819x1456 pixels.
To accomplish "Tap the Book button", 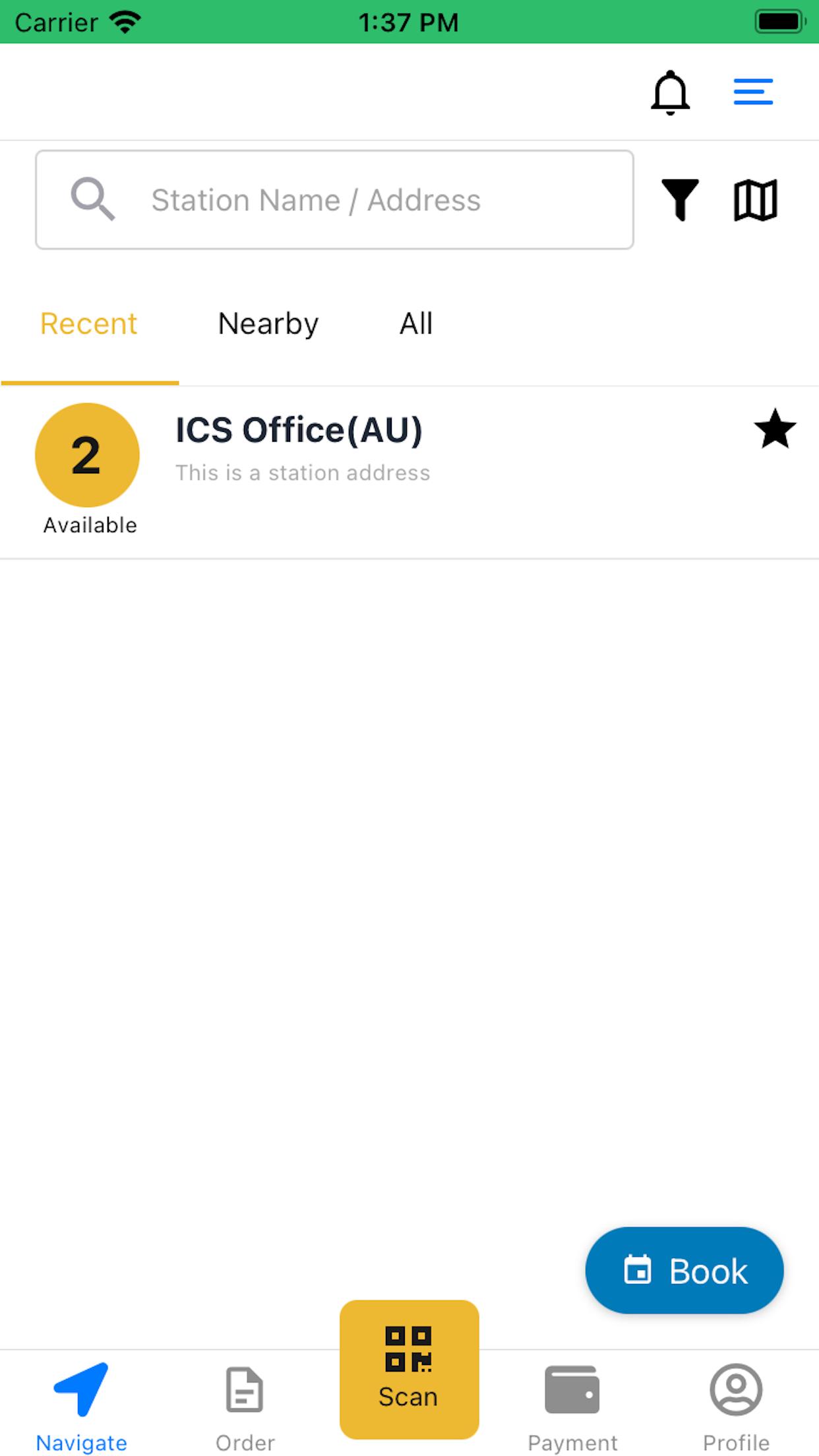I will pyautogui.click(x=684, y=1270).
